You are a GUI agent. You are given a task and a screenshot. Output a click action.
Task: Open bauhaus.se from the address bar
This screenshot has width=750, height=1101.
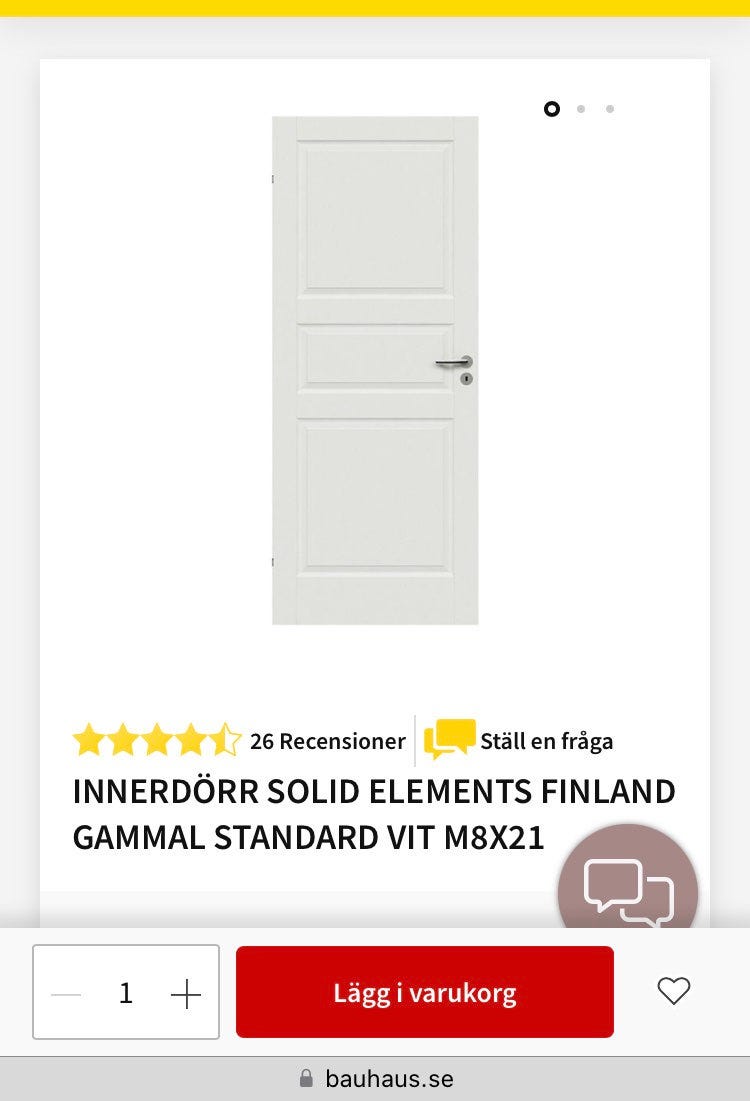(x=389, y=1078)
